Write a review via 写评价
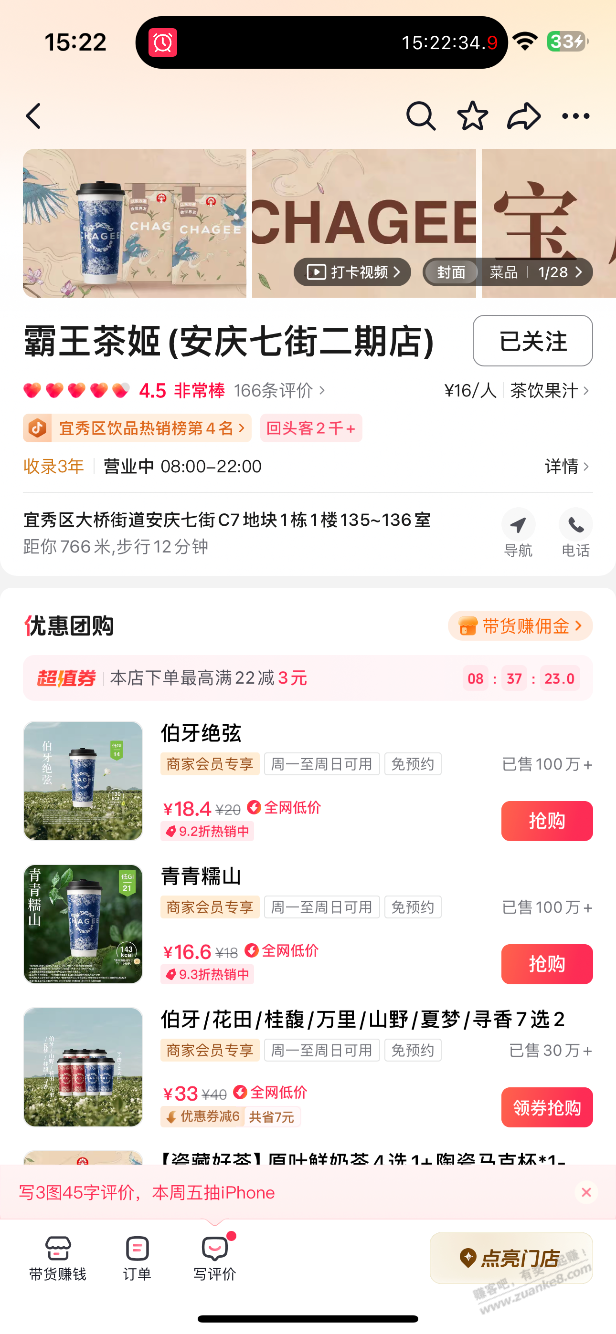This screenshot has height=1334, width=616. click(214, 1257)
